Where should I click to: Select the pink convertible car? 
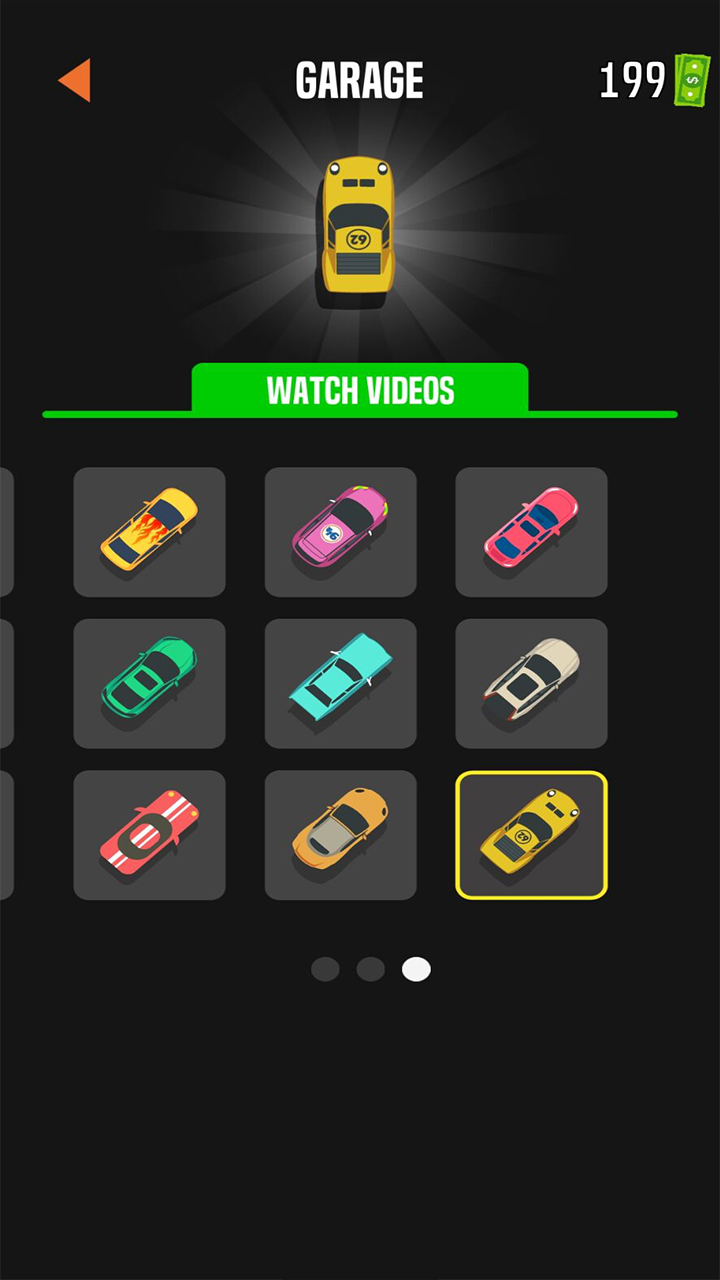[531, 532]
